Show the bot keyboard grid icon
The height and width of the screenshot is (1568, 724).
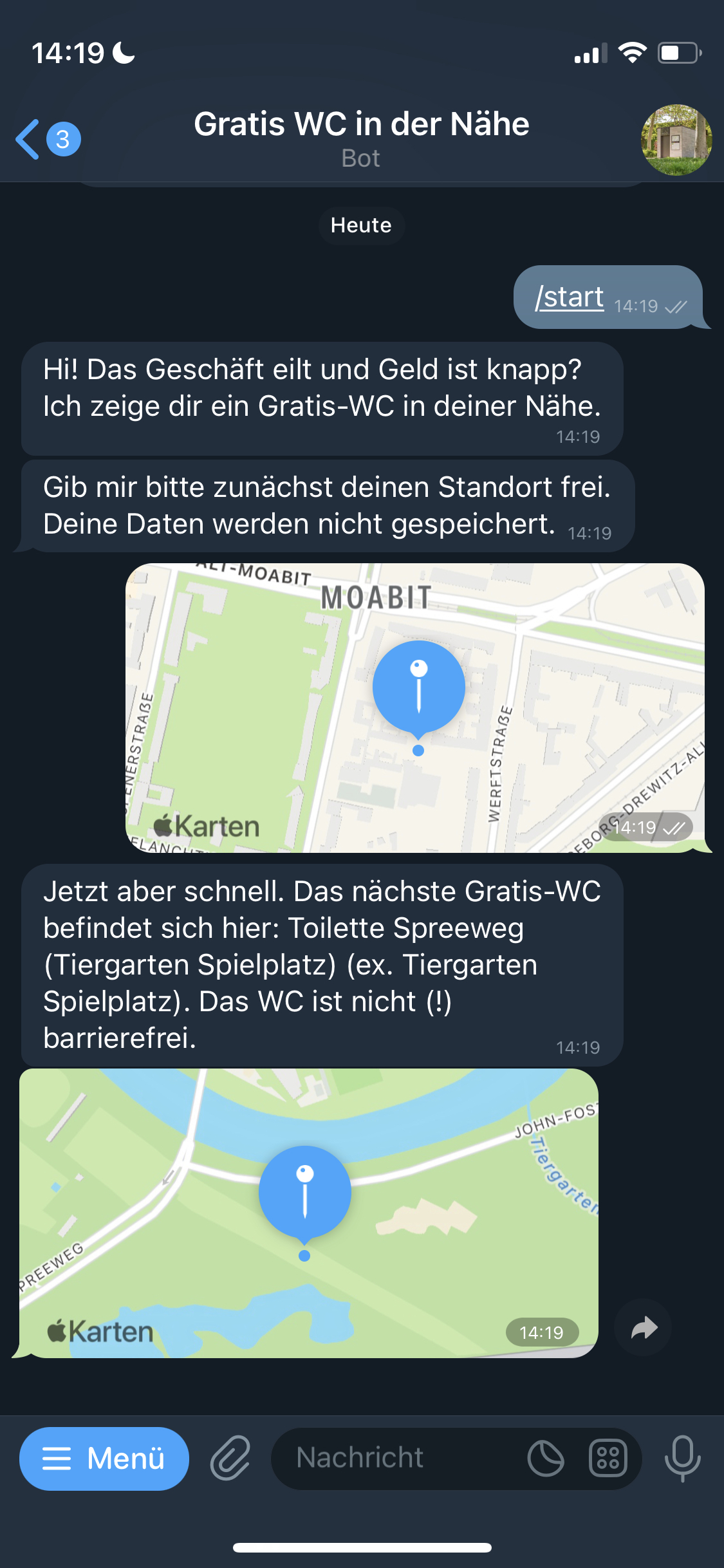coord(608,1458)
